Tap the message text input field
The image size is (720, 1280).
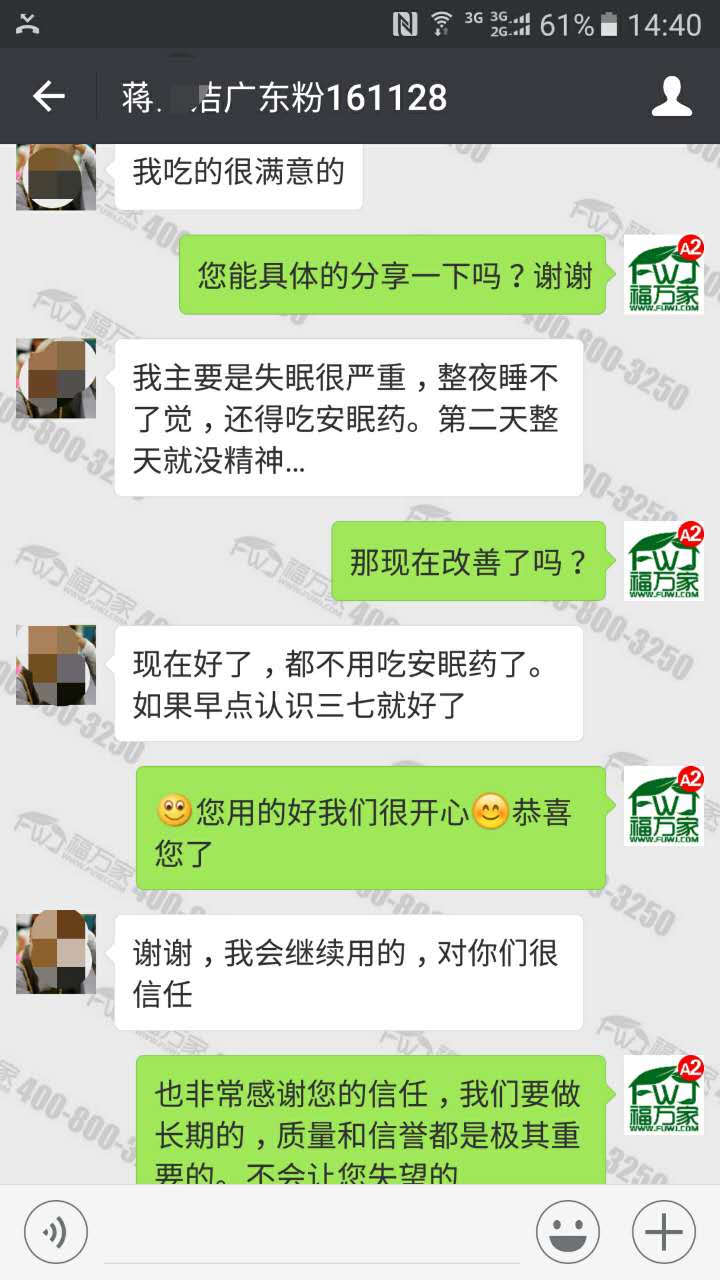coord(312,1231)
